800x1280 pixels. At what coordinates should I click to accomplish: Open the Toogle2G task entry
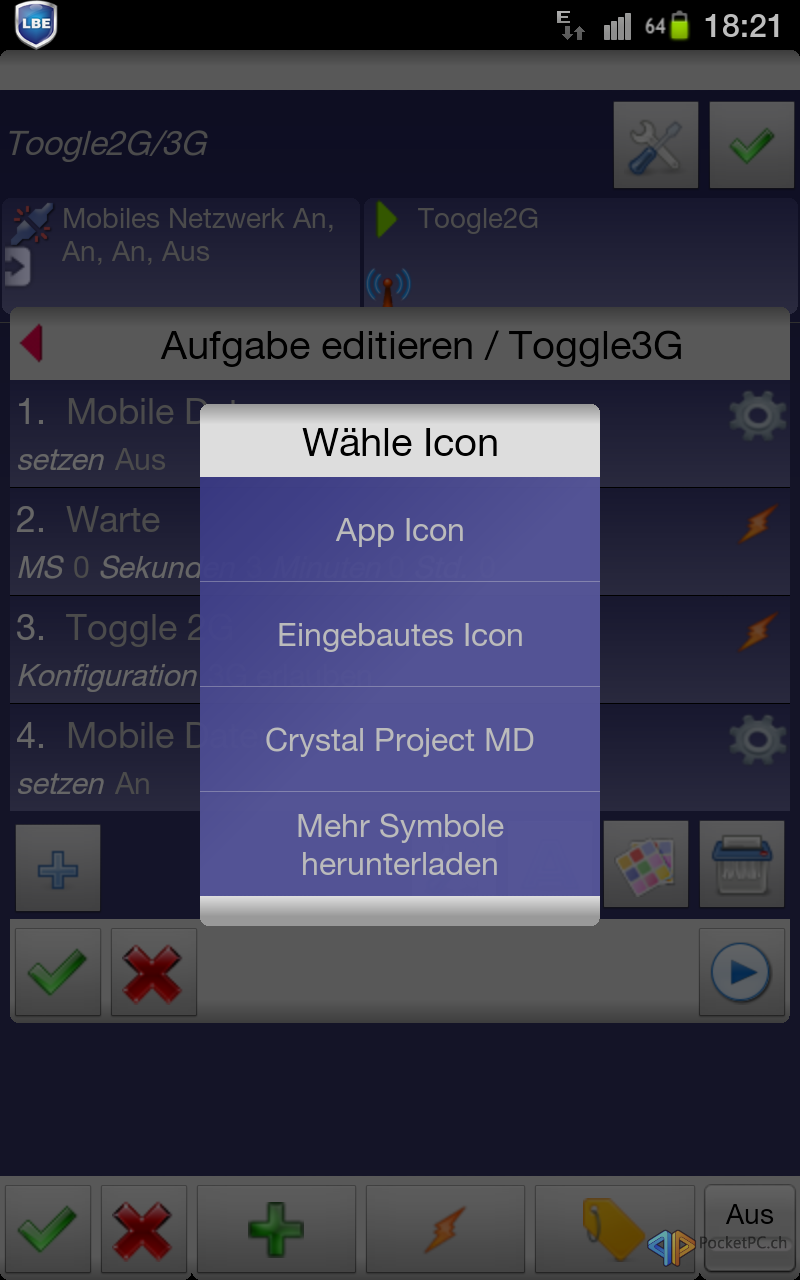(581, 255)
